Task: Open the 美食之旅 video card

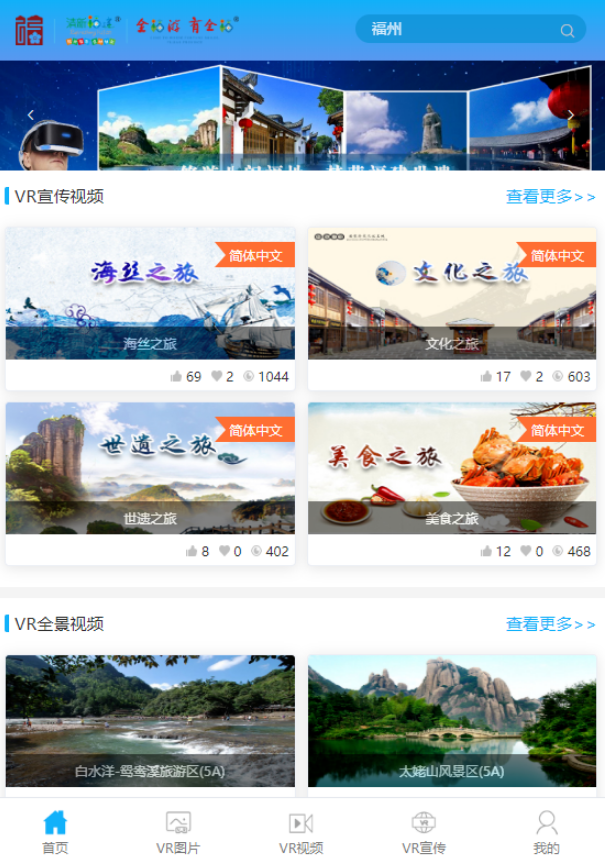Action: tap(452, 468)
